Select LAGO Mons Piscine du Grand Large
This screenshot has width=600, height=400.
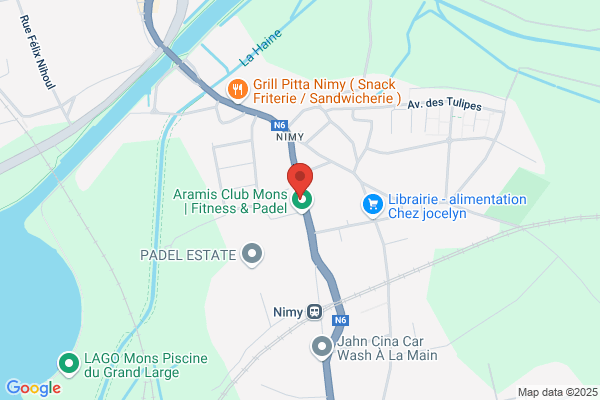point(69,363)
